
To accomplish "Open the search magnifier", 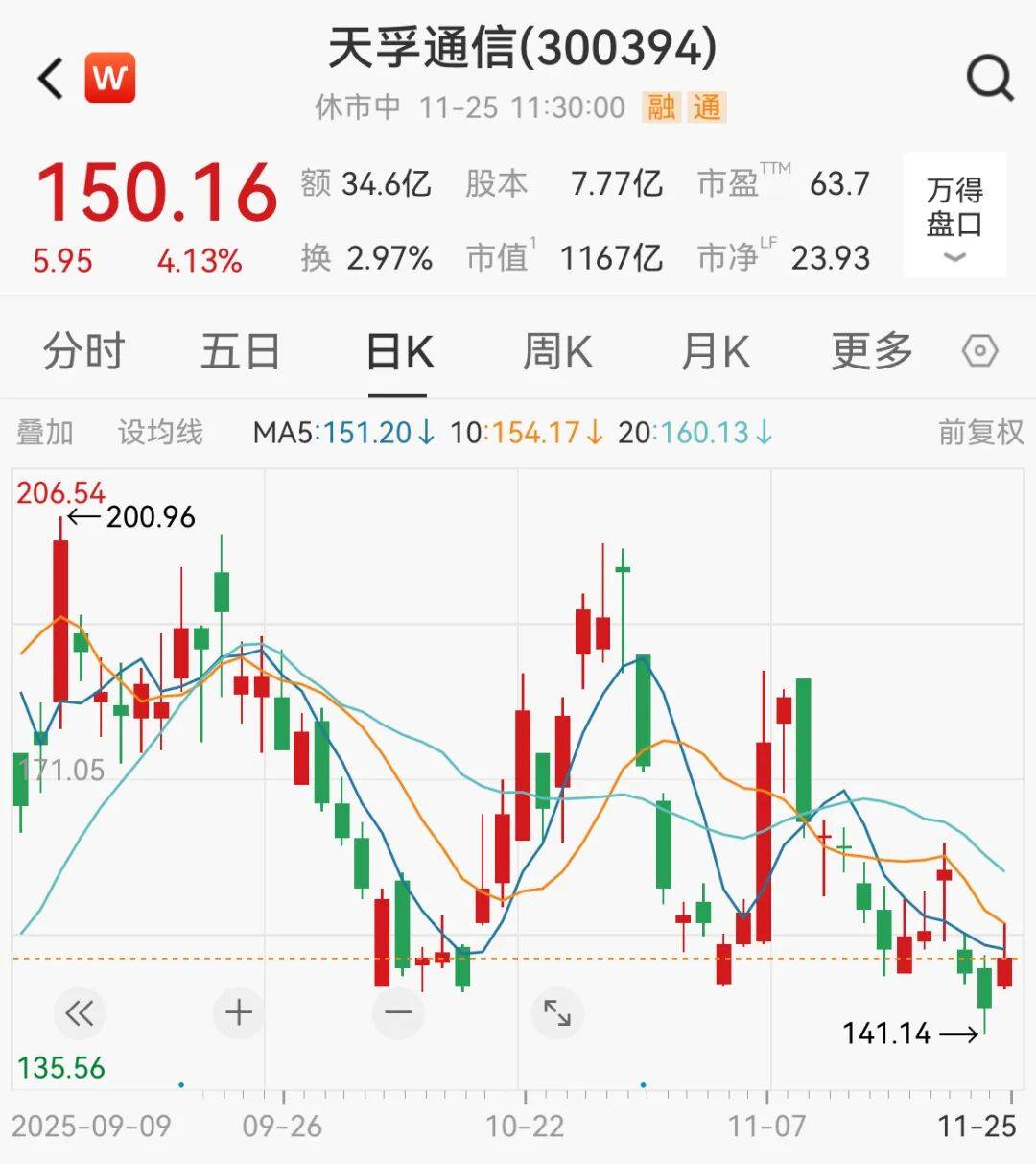I will 990,78.
